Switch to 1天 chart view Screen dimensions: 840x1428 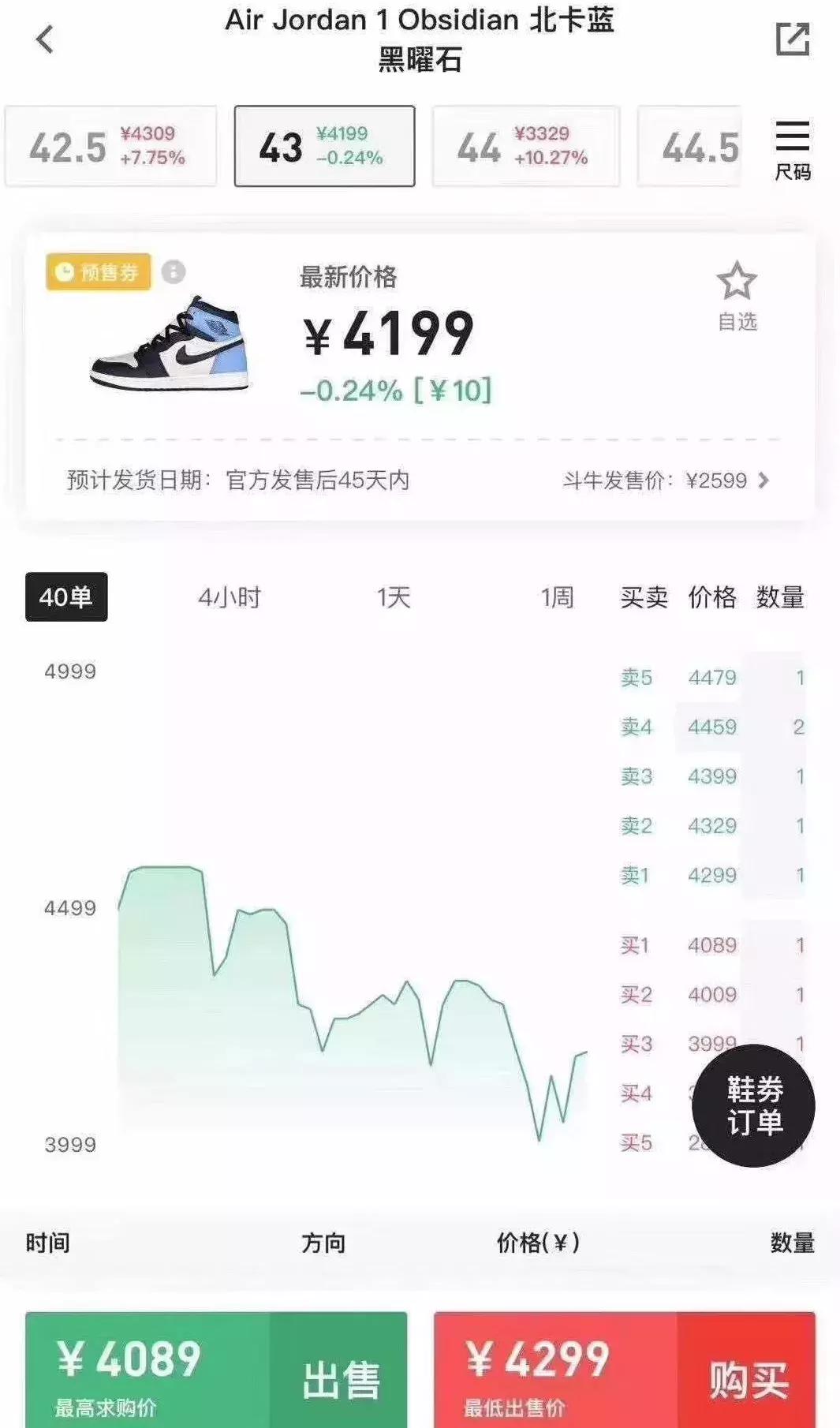pos(394,600)
